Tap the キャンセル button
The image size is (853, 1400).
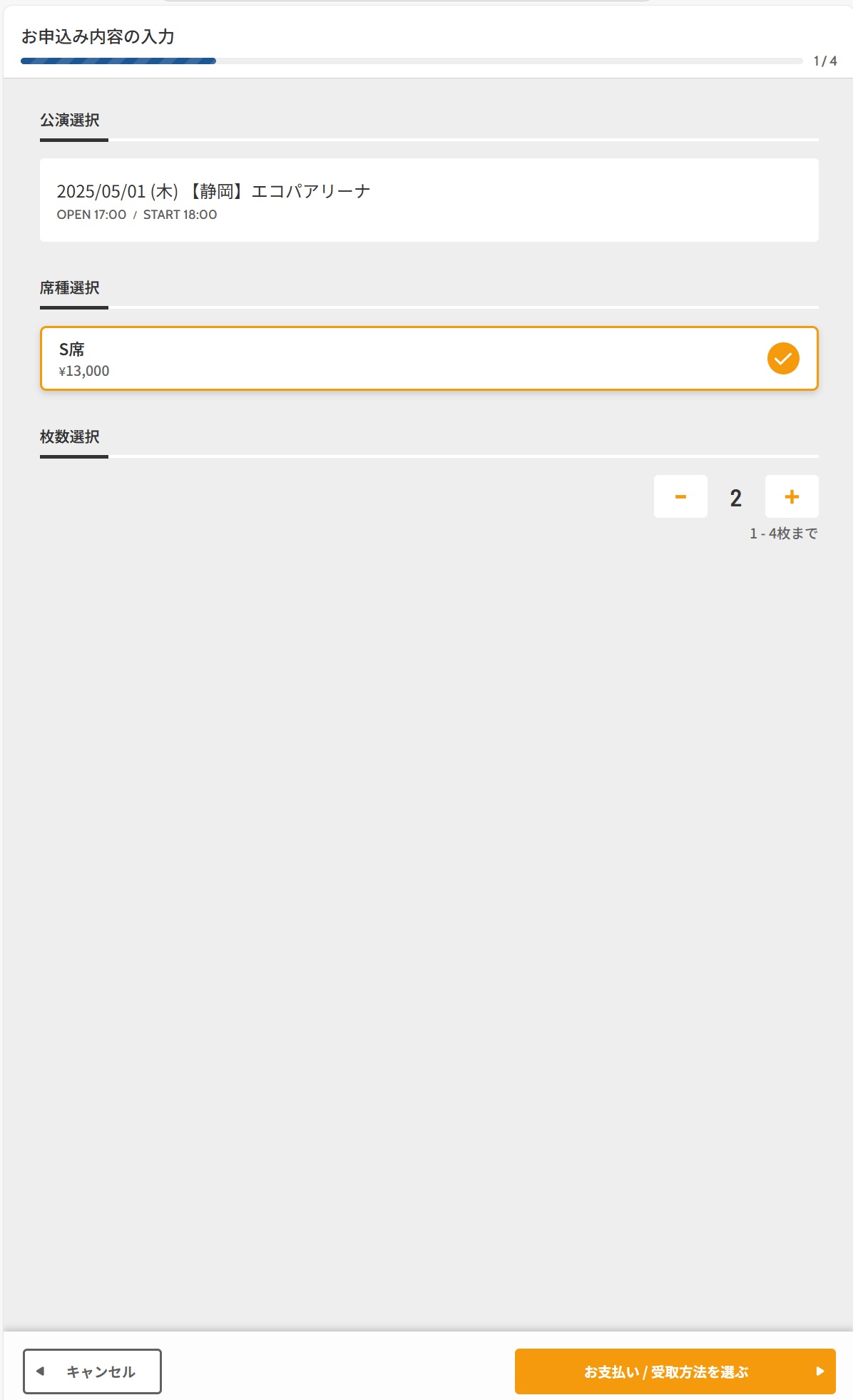point(92,1371)
